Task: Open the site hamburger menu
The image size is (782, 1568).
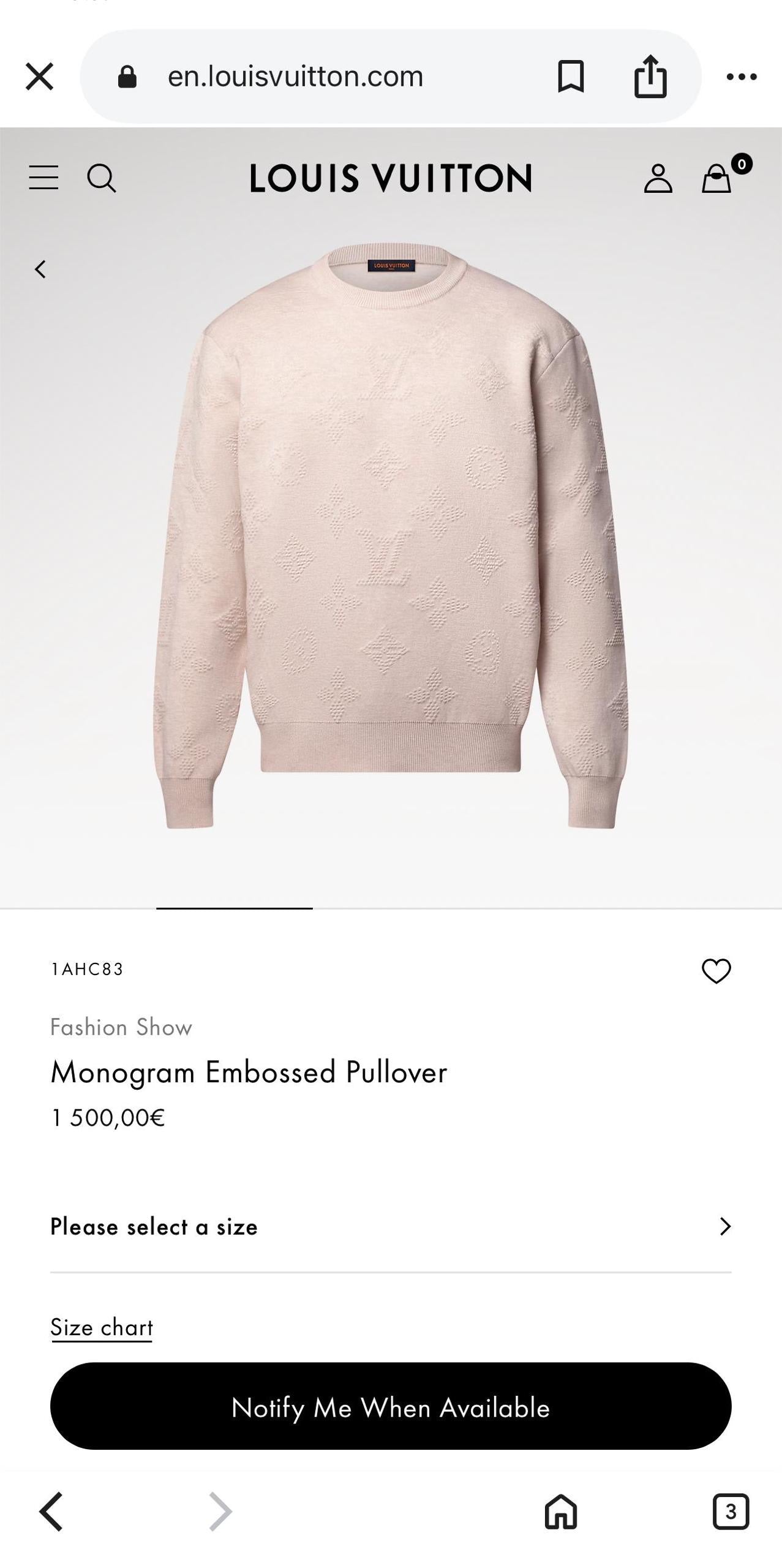Action: (44, 178)
